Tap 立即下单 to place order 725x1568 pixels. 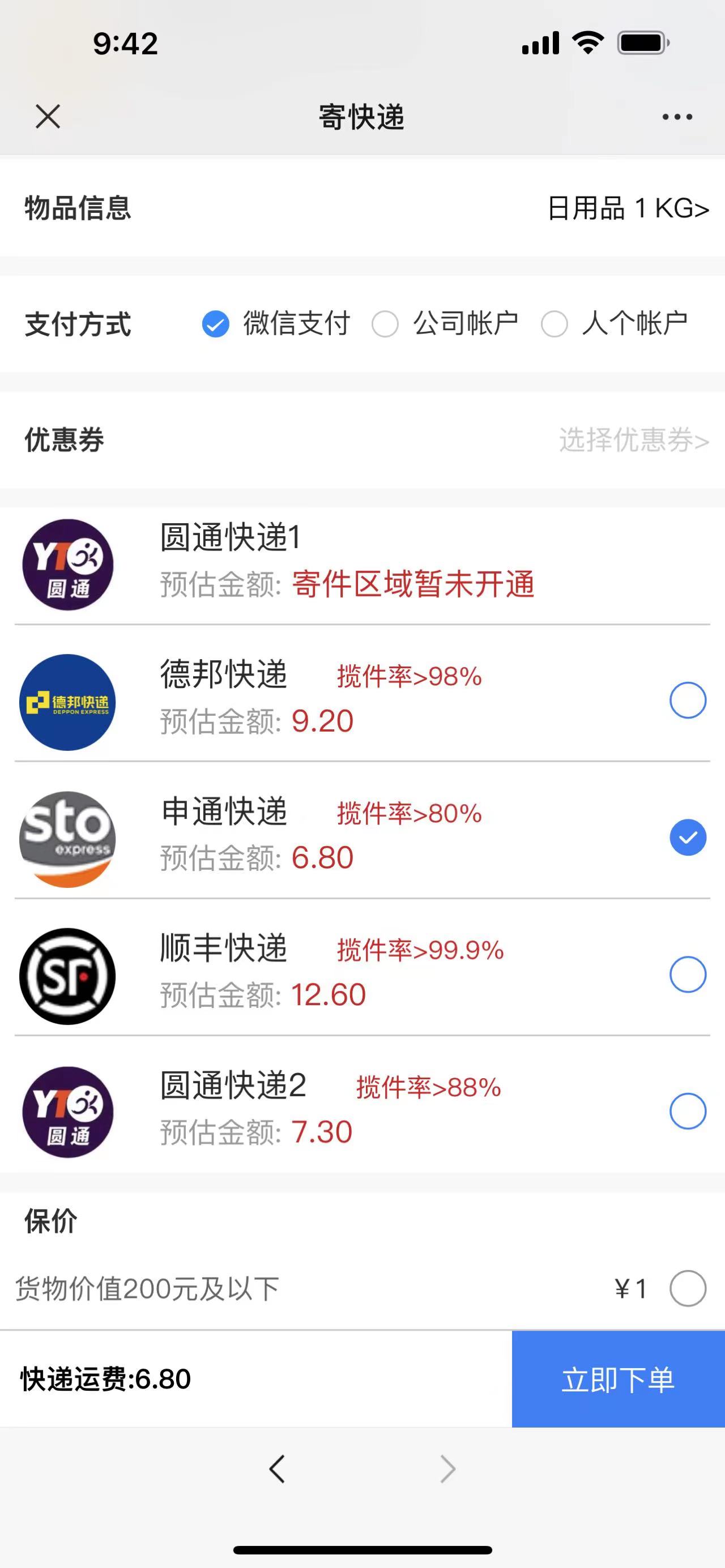tap(618, 1379)
